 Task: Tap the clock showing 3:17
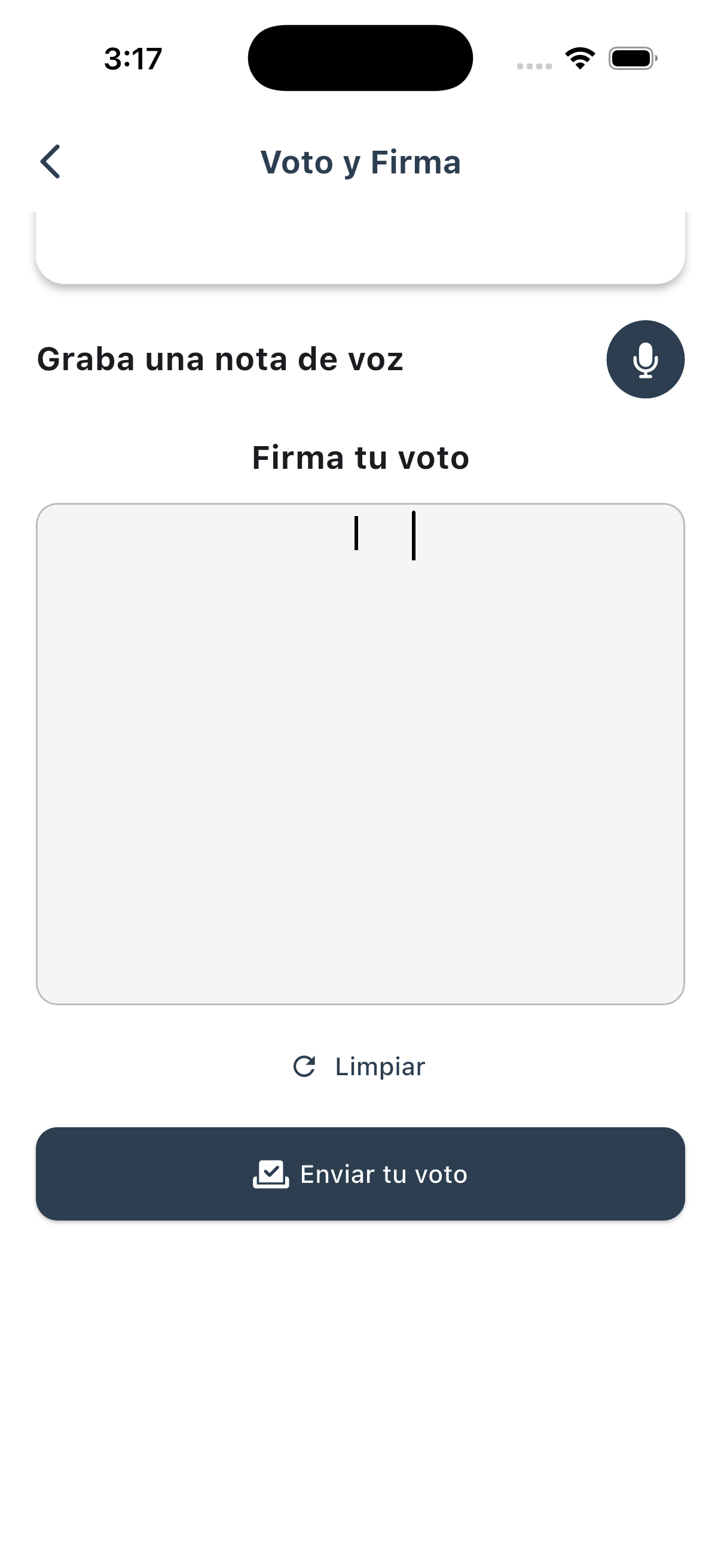pos(133,58)
